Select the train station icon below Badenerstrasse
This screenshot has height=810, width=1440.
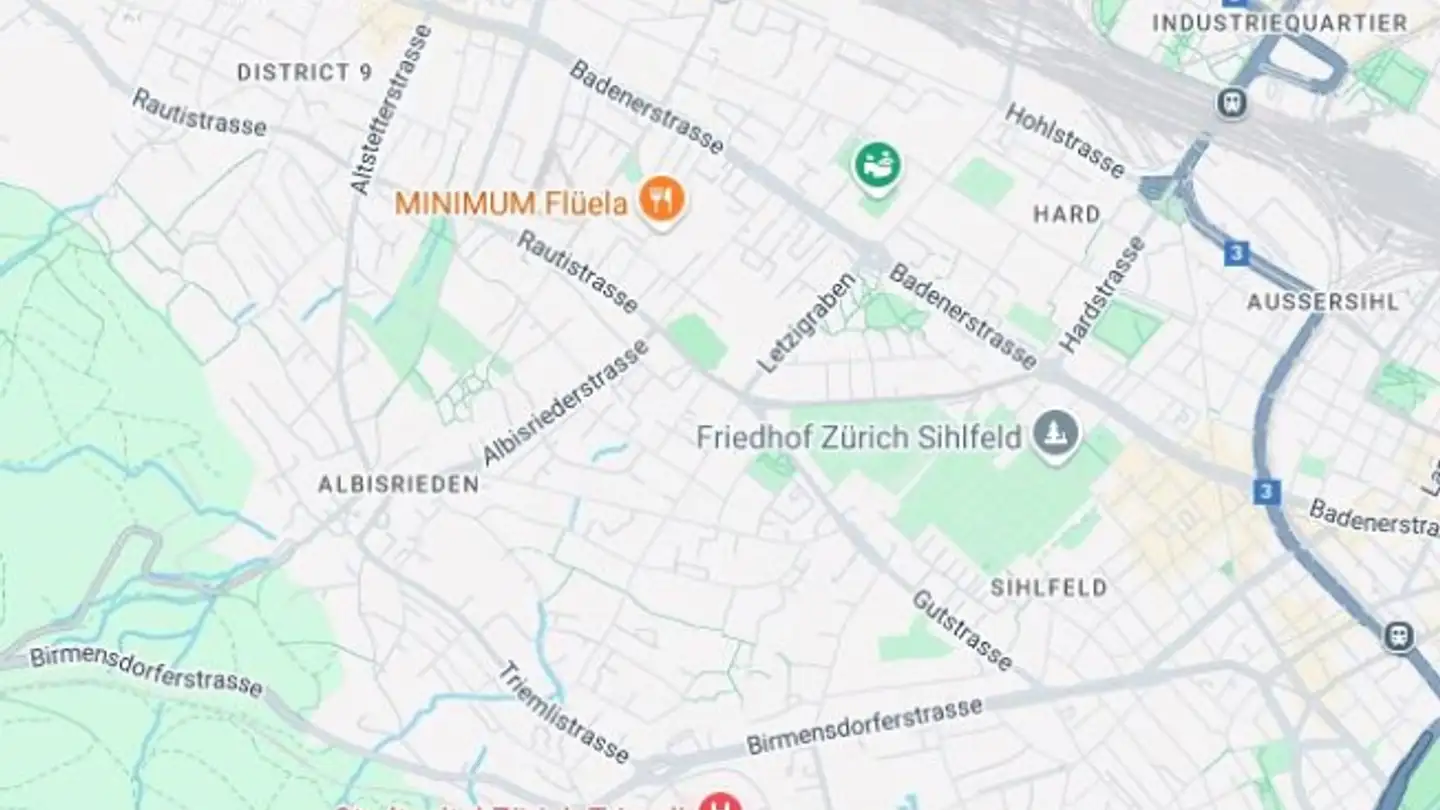pos(1399,636)
